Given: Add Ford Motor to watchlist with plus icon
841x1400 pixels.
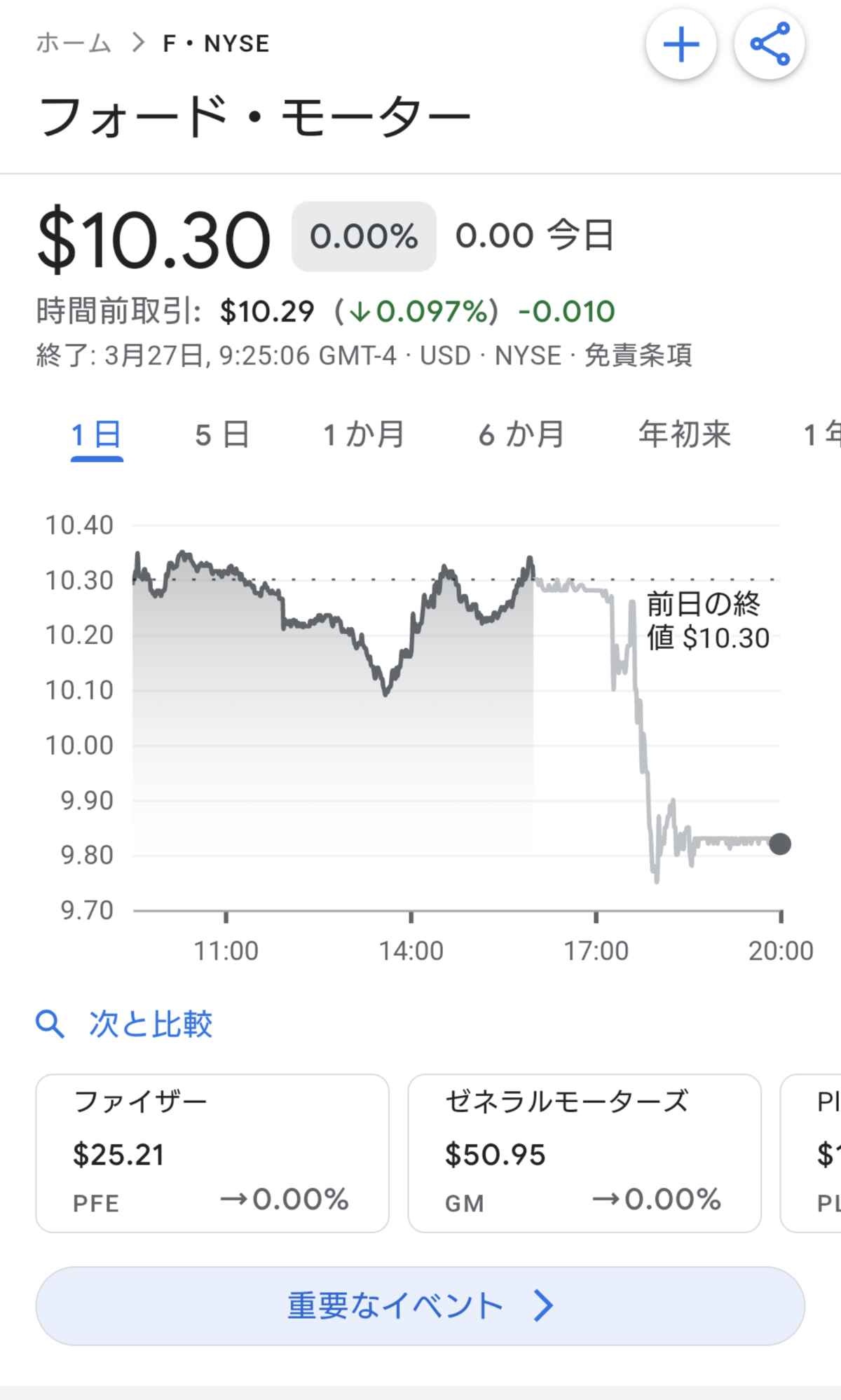Looking at the screenshot, I should click(681, 44).
